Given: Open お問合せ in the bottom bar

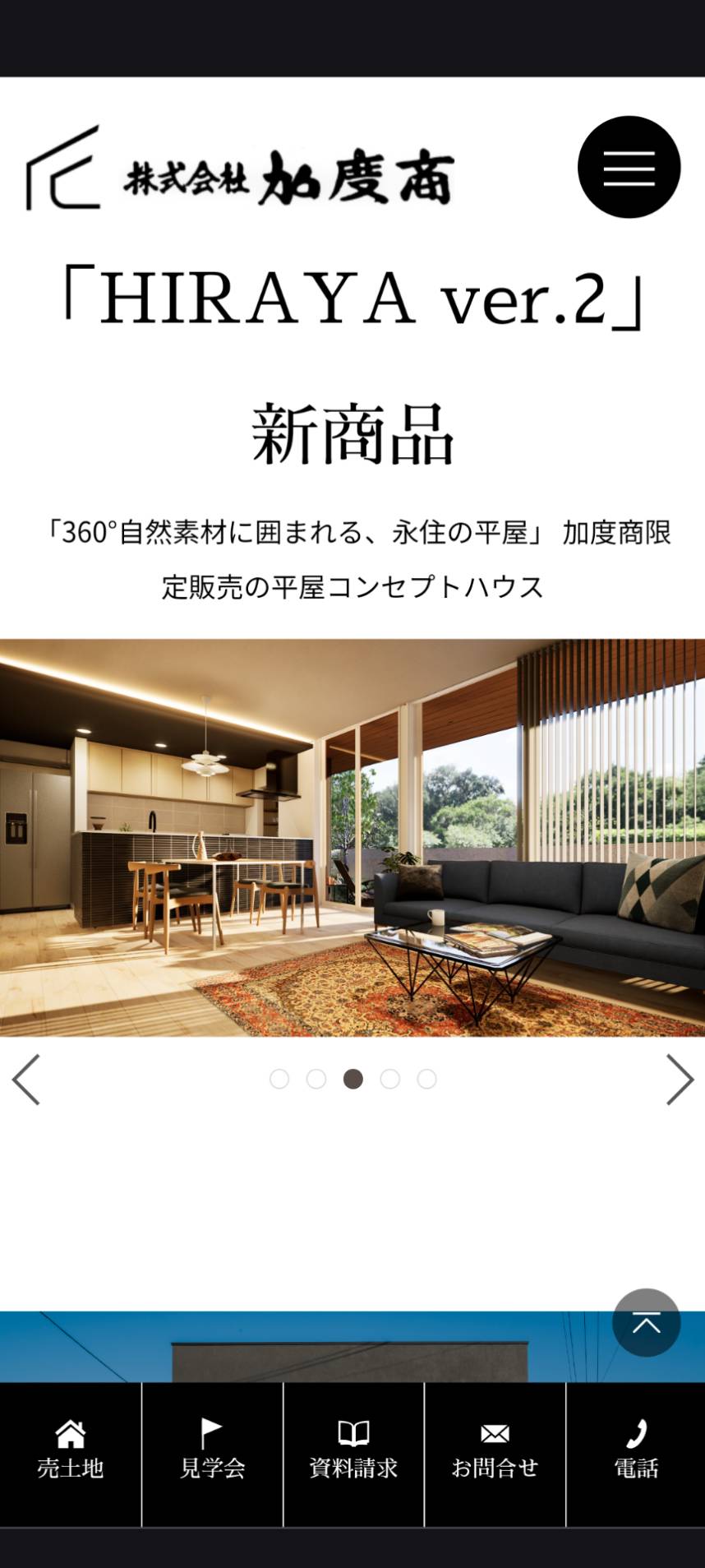Looking at the screenshot, I should (x=495, y=1454).
